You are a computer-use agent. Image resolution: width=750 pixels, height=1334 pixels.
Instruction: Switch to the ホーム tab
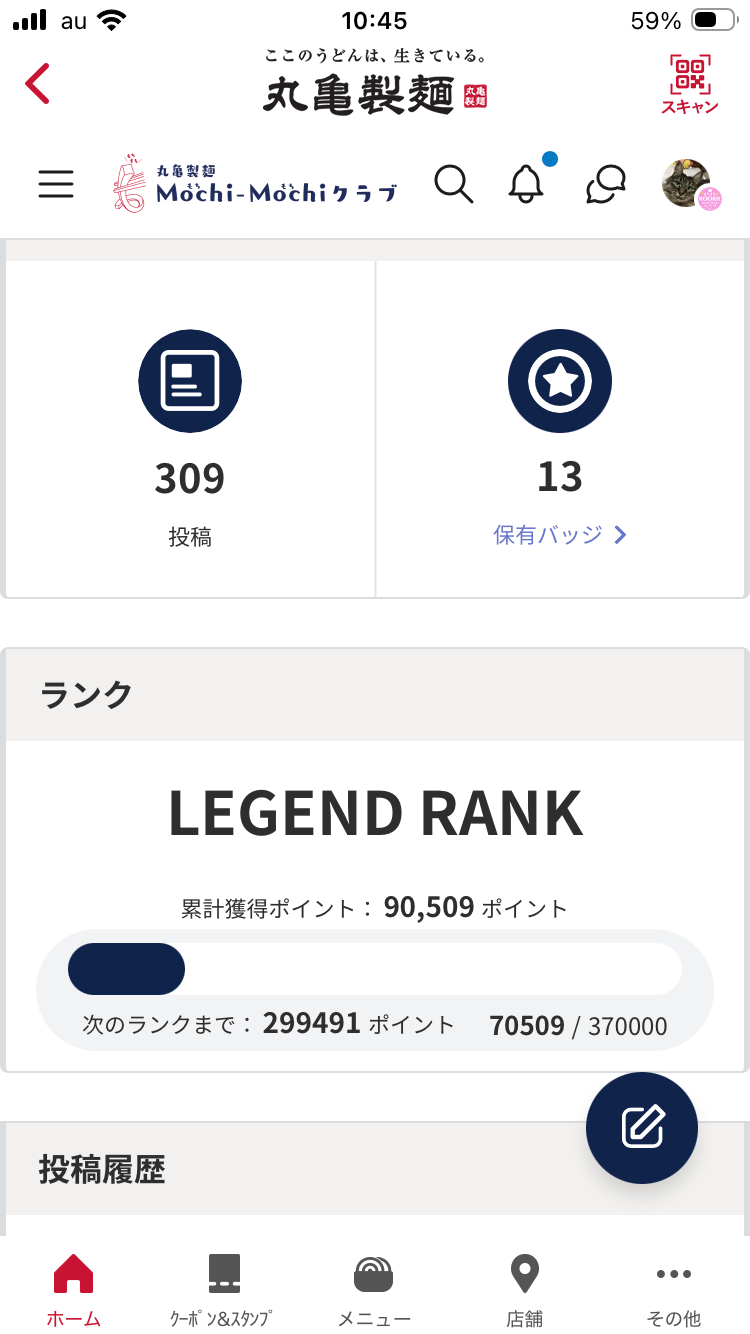[74, 1289]
